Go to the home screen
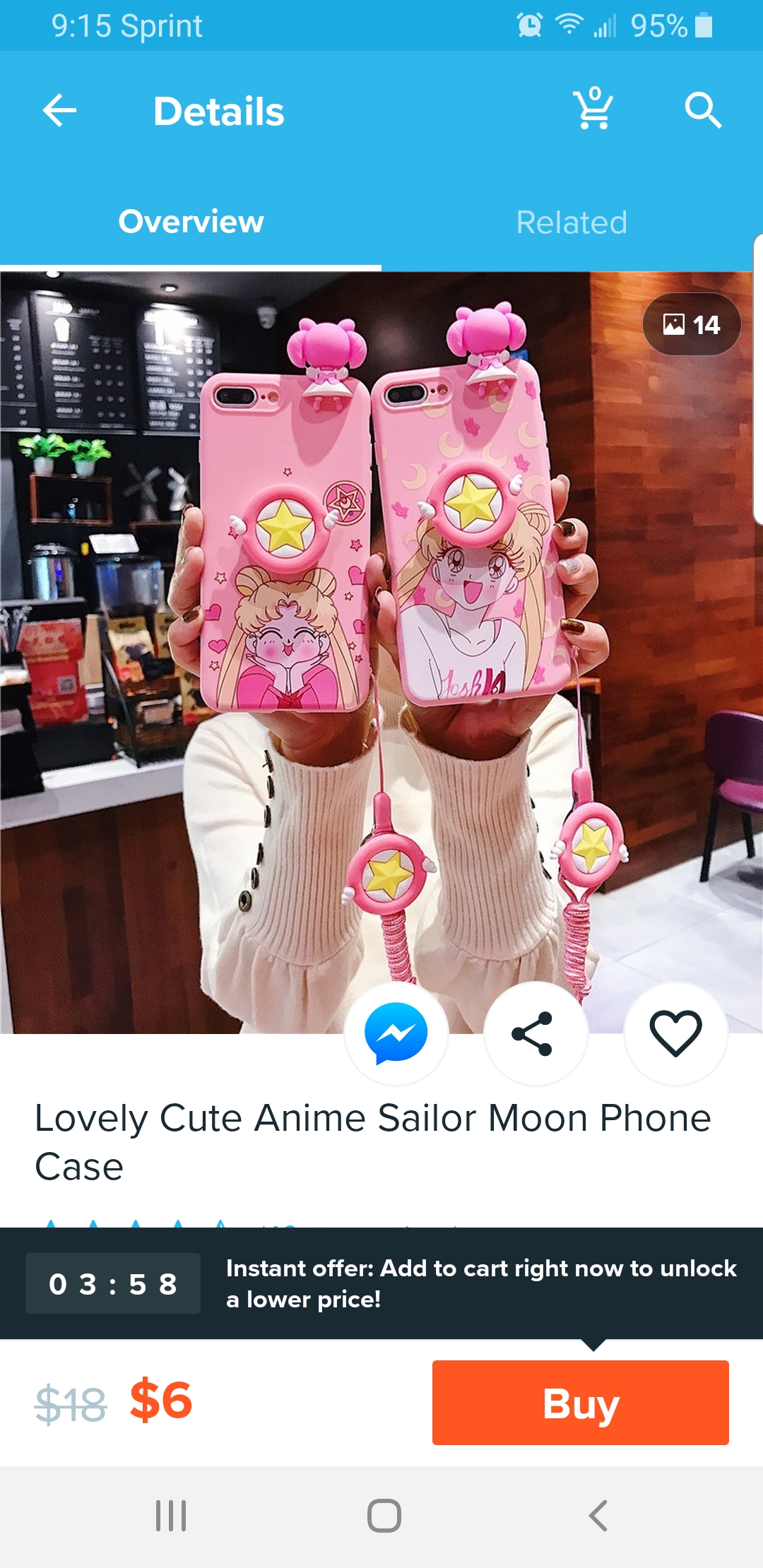763x1568 pixels. (384, 1516)
